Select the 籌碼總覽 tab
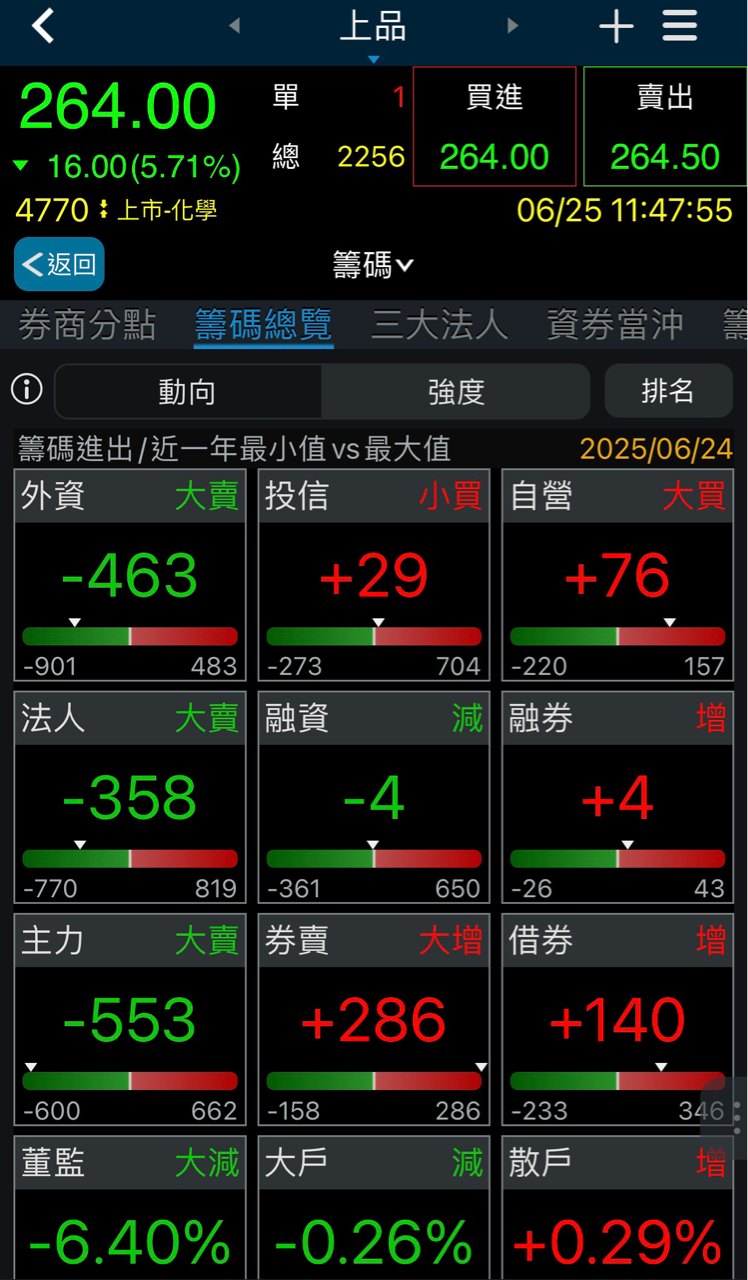Viewport: 748px width, 1280px height. pos(263,325)
